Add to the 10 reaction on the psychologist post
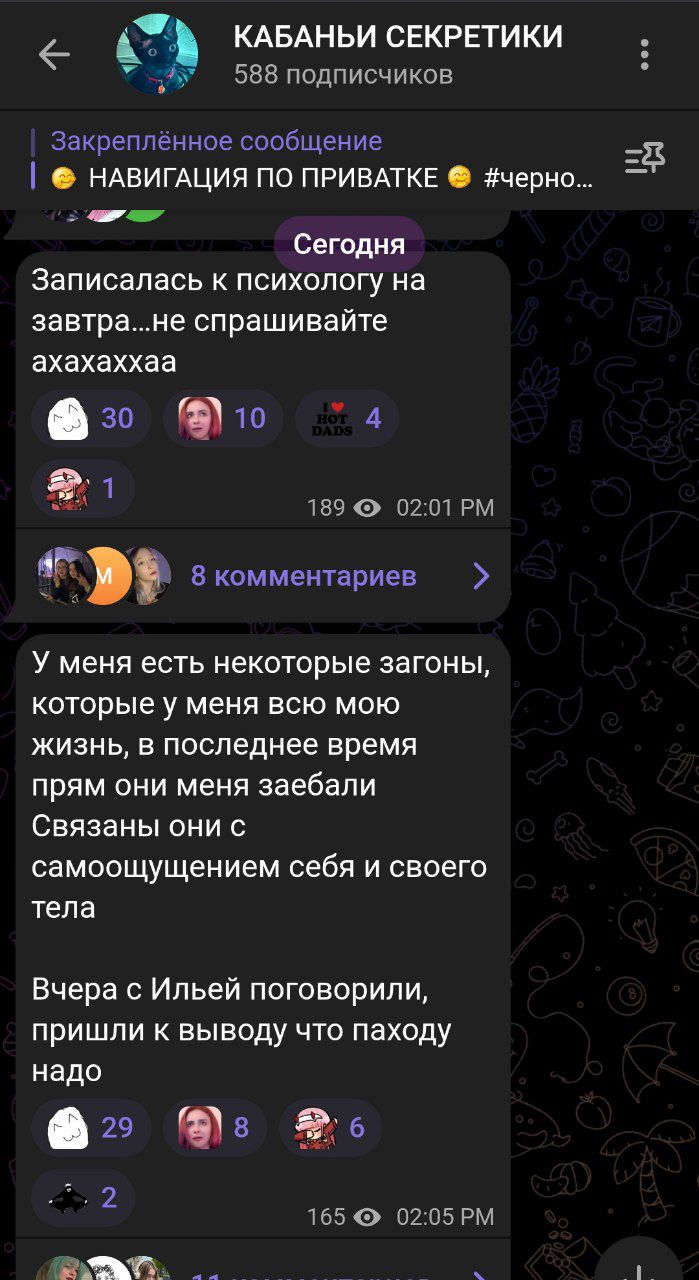 224,418
